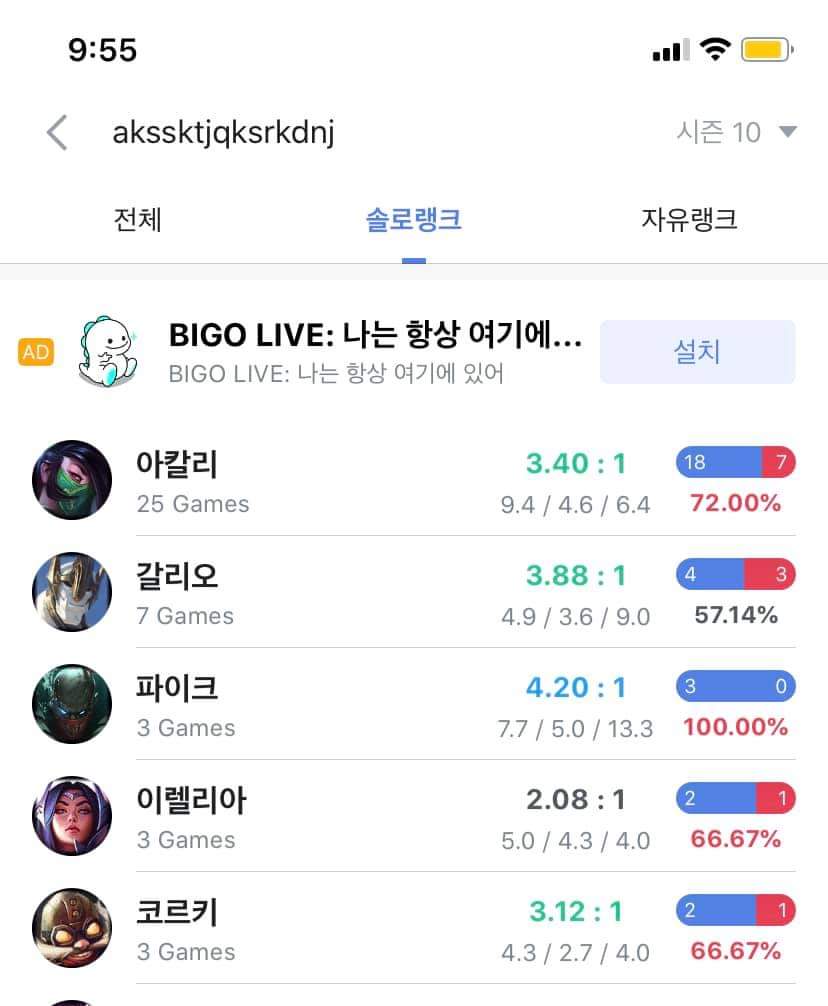Screen dimensions: 828x1006
Task: Open the 갈리오 champion stats row
Action: [414, 592]
